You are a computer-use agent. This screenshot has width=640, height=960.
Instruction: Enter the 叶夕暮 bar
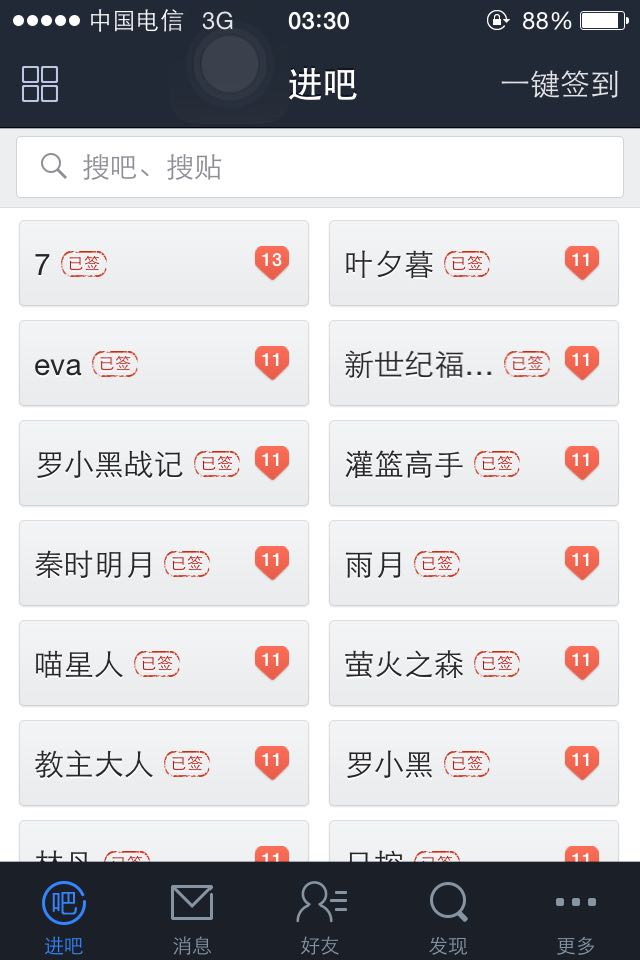pyautogui.click(x=474, y=264)
